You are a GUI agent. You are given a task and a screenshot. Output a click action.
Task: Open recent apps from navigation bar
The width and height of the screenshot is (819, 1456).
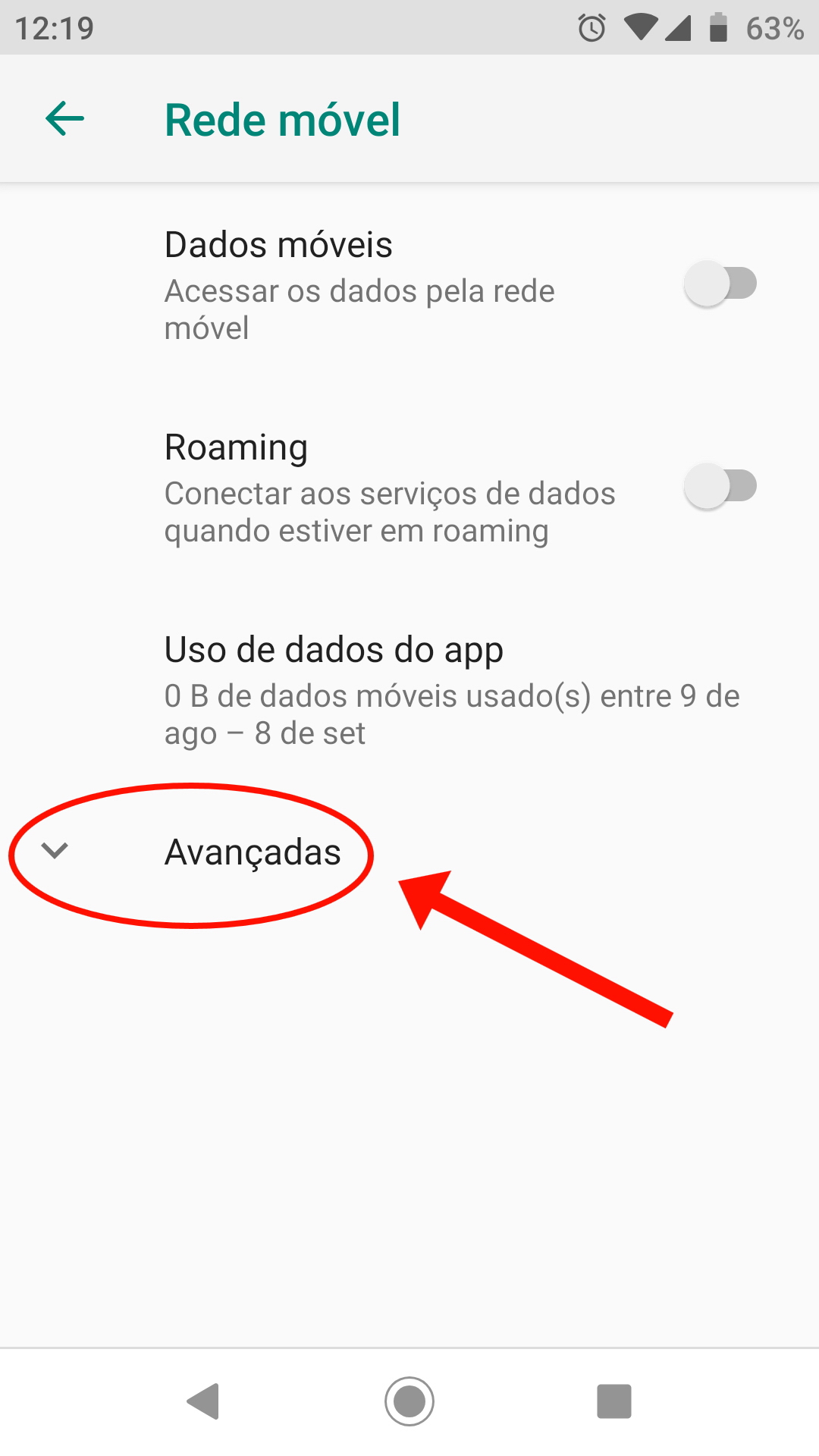pyautogui.click(x=613, y=1401)
